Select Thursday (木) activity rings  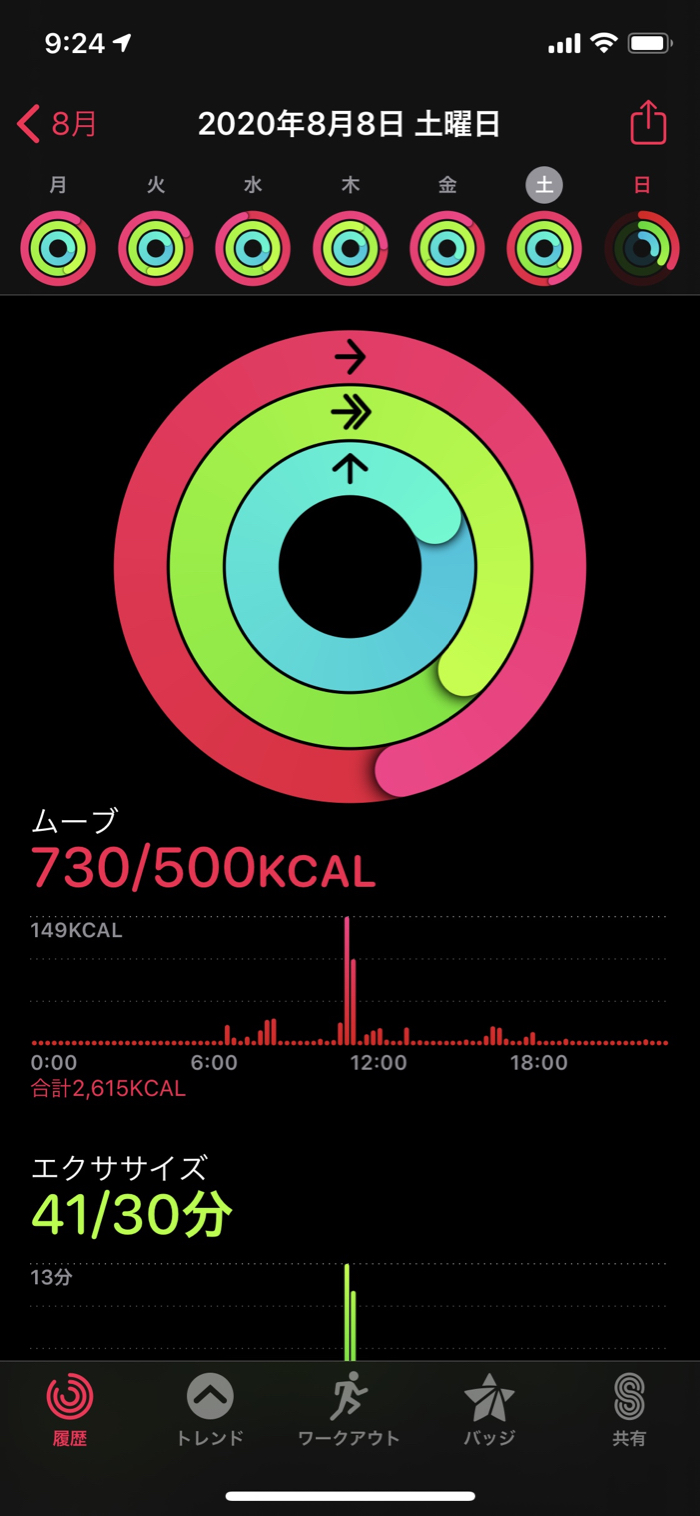click(350, 248)
